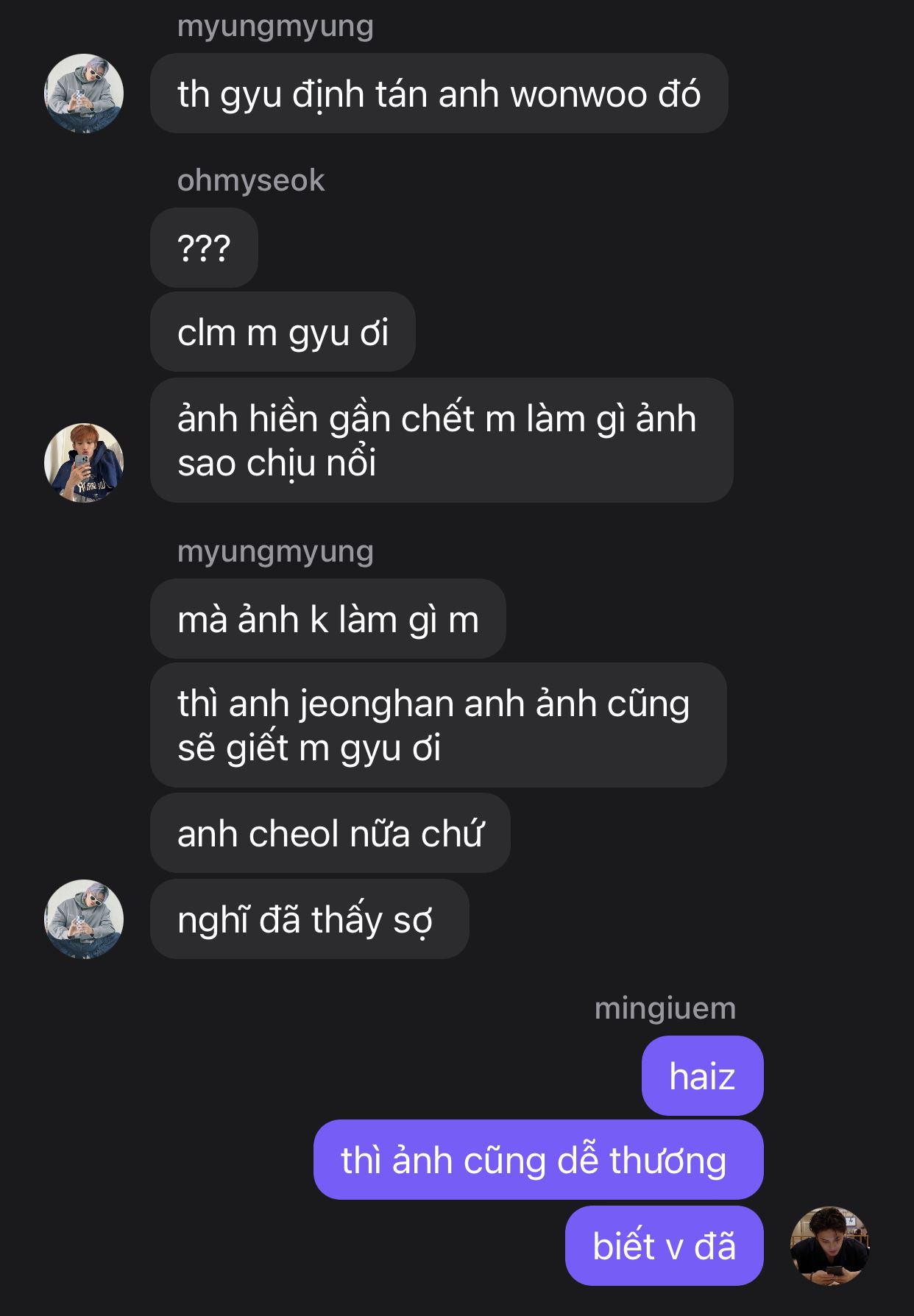
Task: Open myungmyung's avatar next to 'nghĩ đã thấy sợ'
Action: coord(84,919)
